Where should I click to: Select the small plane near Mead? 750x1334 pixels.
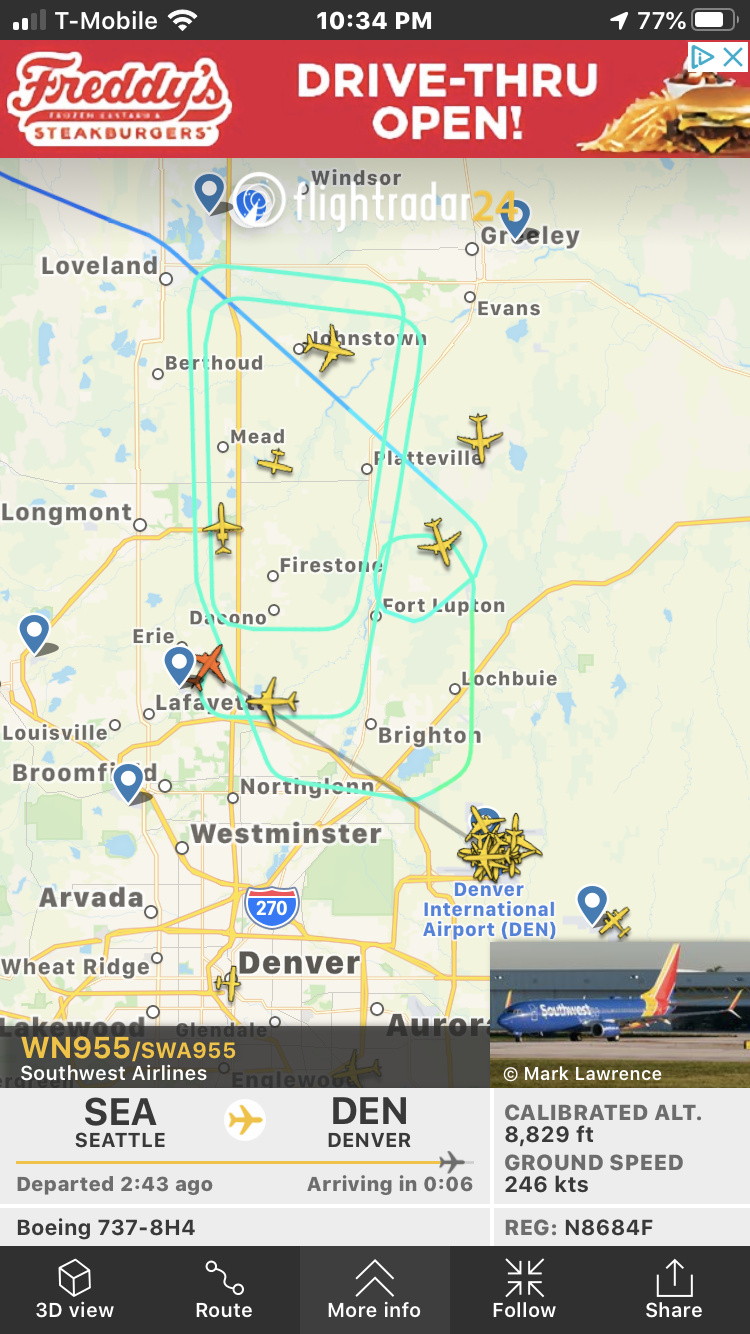(274, 463)
